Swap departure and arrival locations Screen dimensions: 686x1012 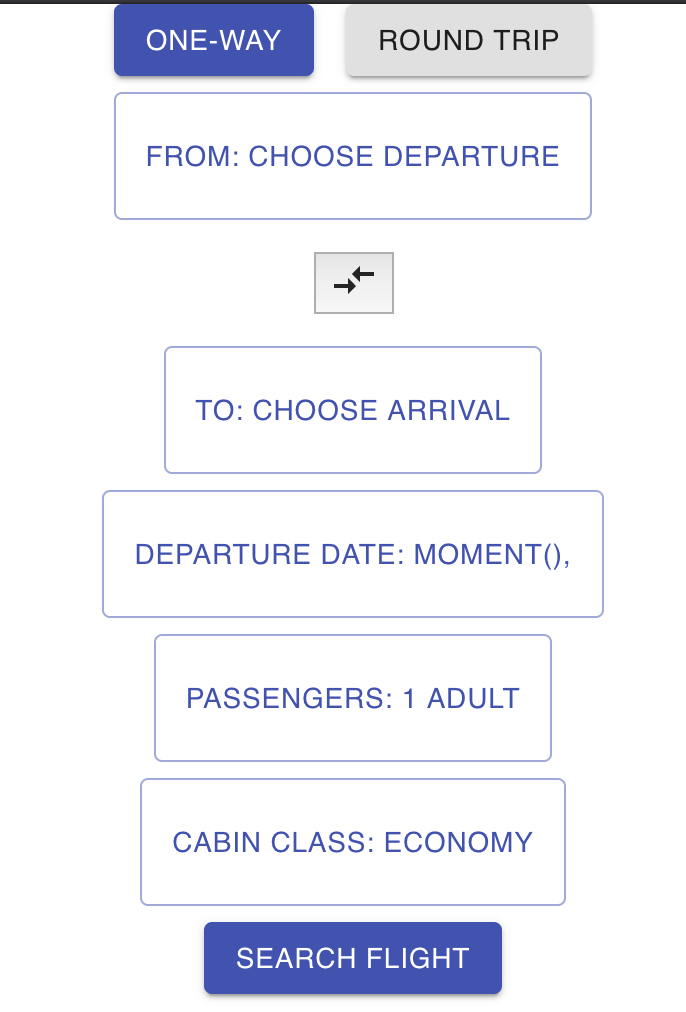(354, 283)
